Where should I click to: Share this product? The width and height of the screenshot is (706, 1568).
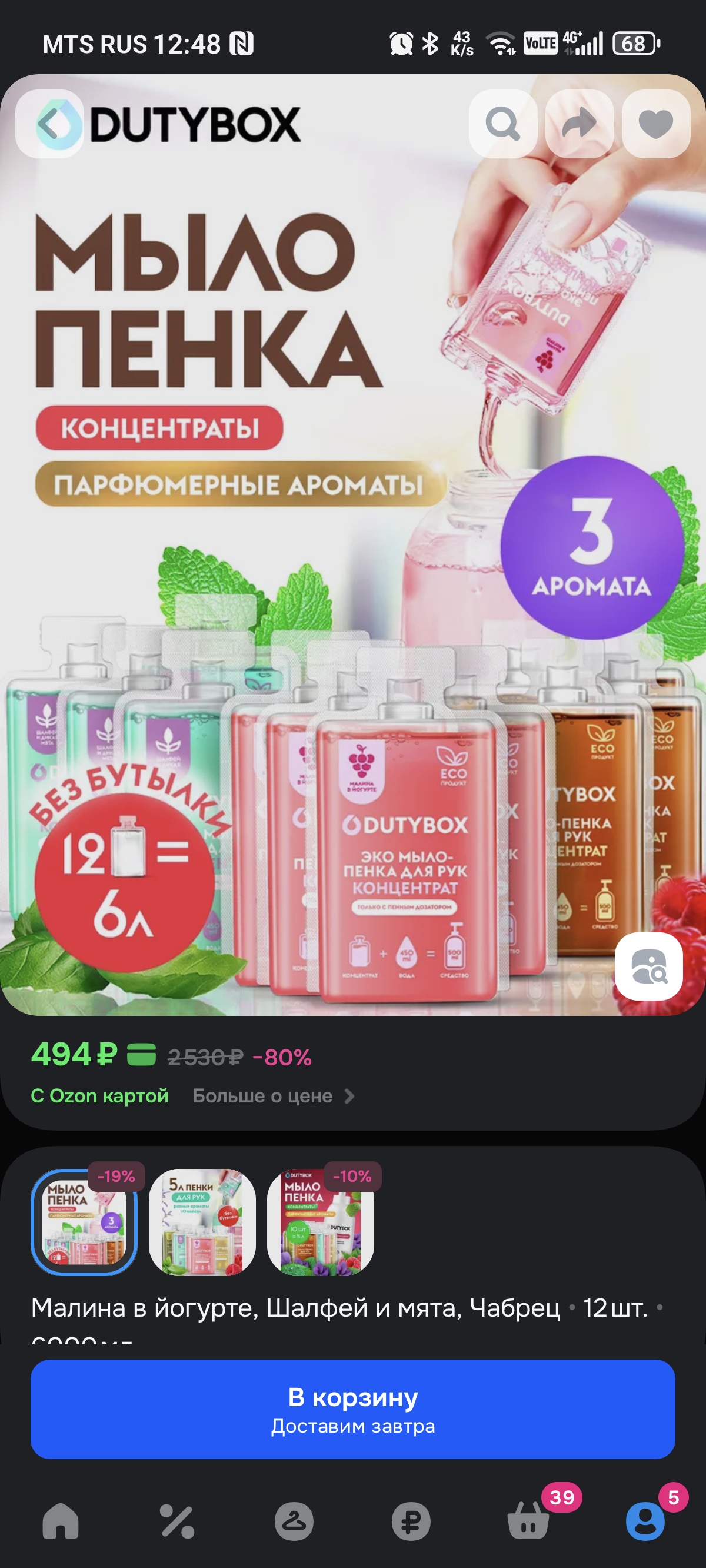[580, 124]
